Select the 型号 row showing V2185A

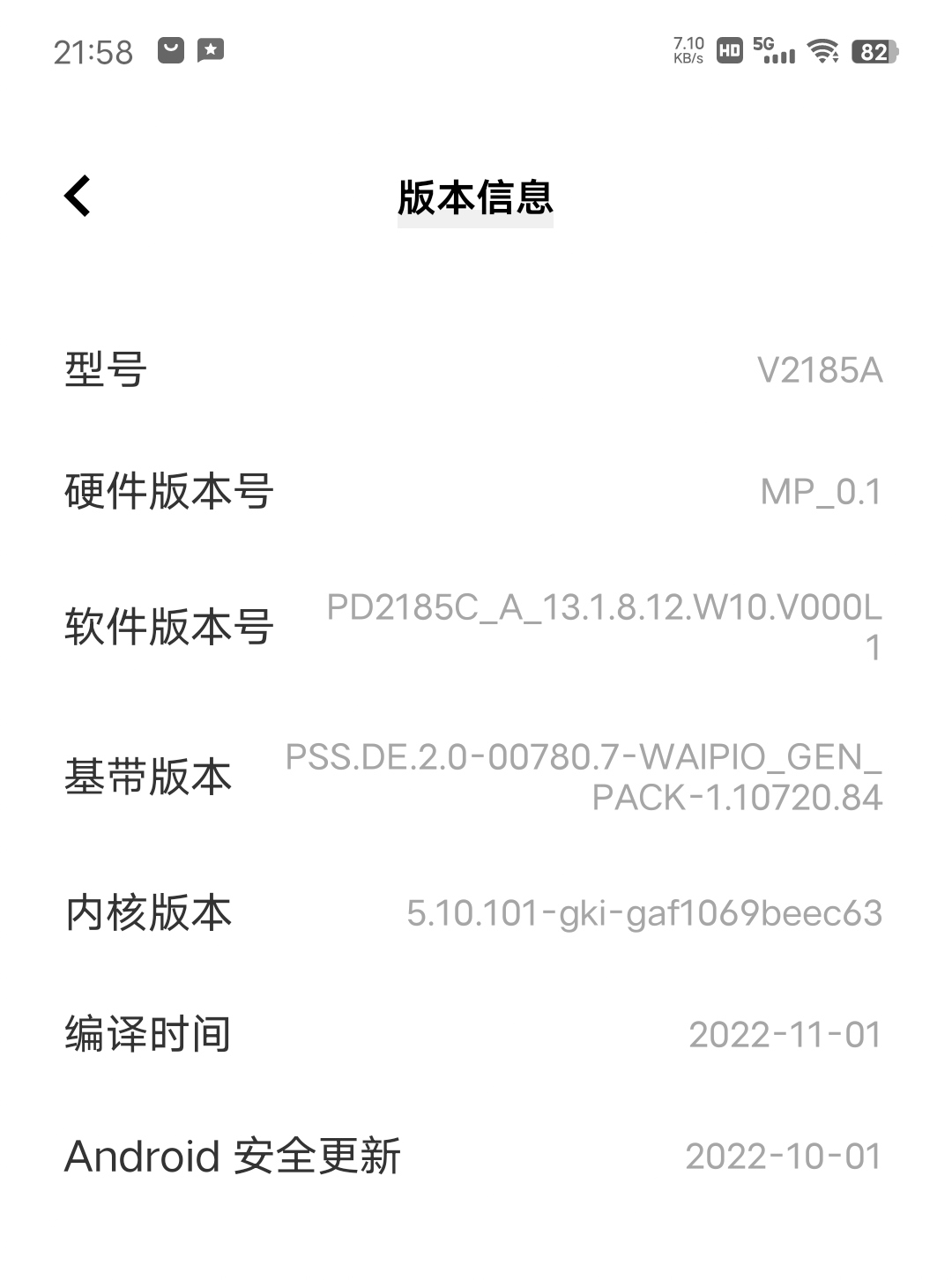(x=476, y=370)
